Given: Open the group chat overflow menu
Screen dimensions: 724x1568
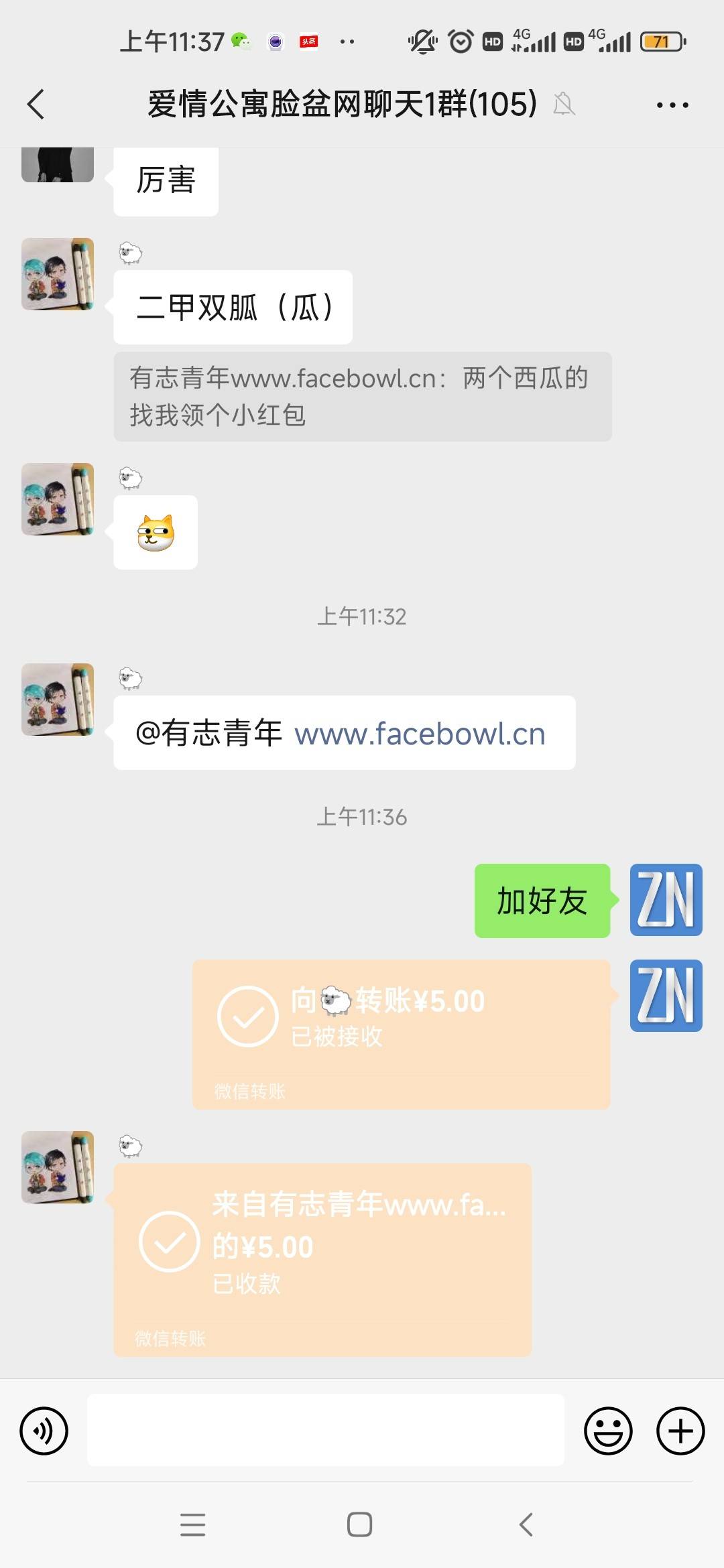Looking at the screenshot, I should [672, 105].
